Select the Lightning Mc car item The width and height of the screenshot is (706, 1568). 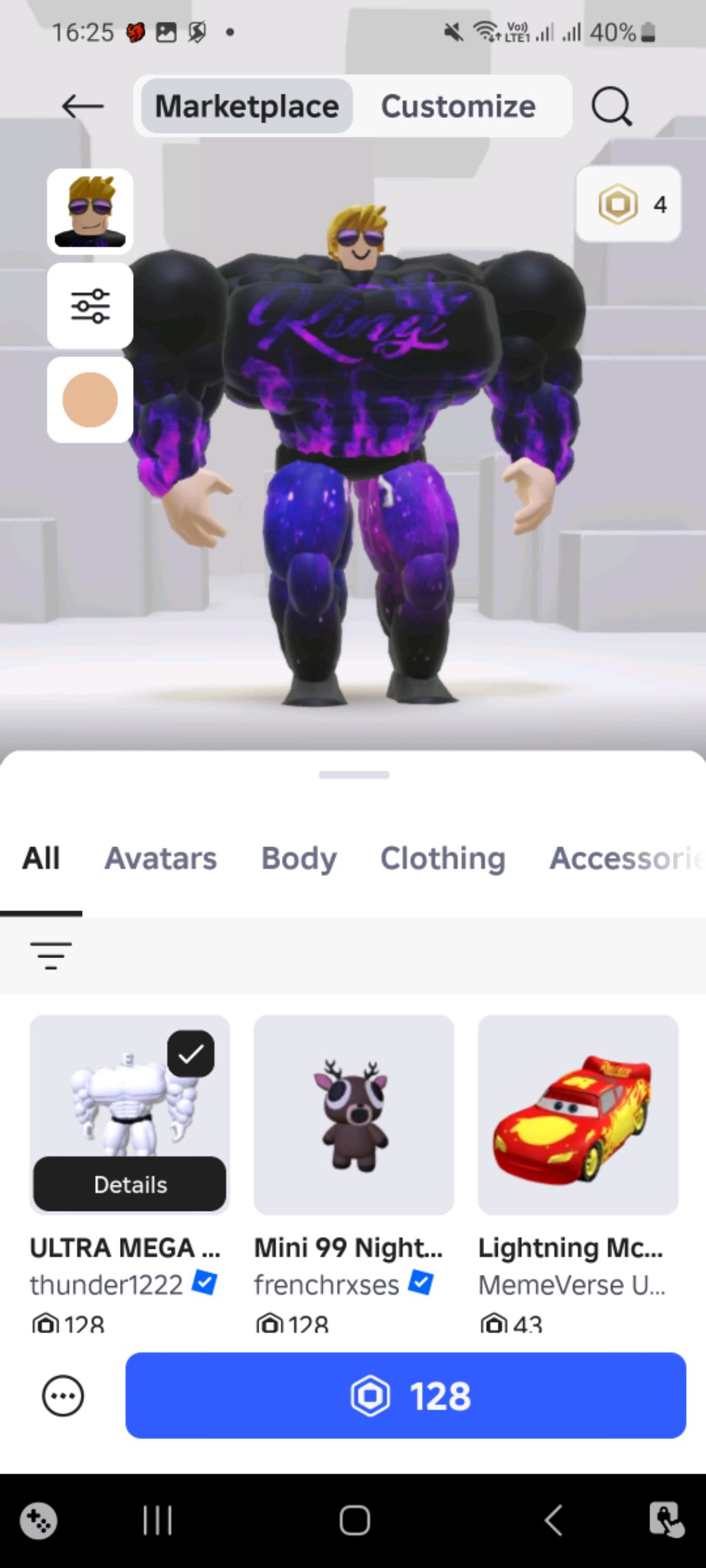click(x=578, y=1114)
